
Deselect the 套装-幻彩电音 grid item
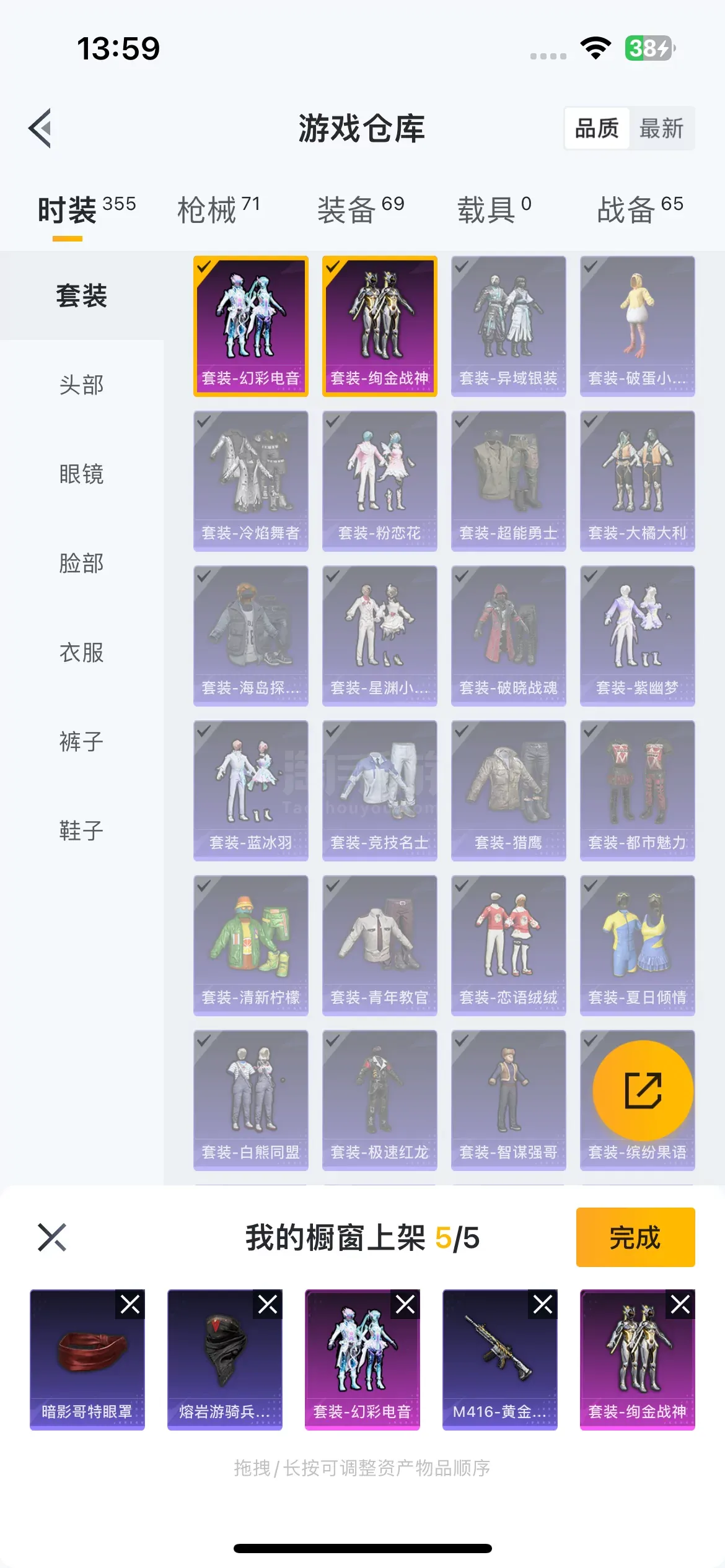[250, 326]
